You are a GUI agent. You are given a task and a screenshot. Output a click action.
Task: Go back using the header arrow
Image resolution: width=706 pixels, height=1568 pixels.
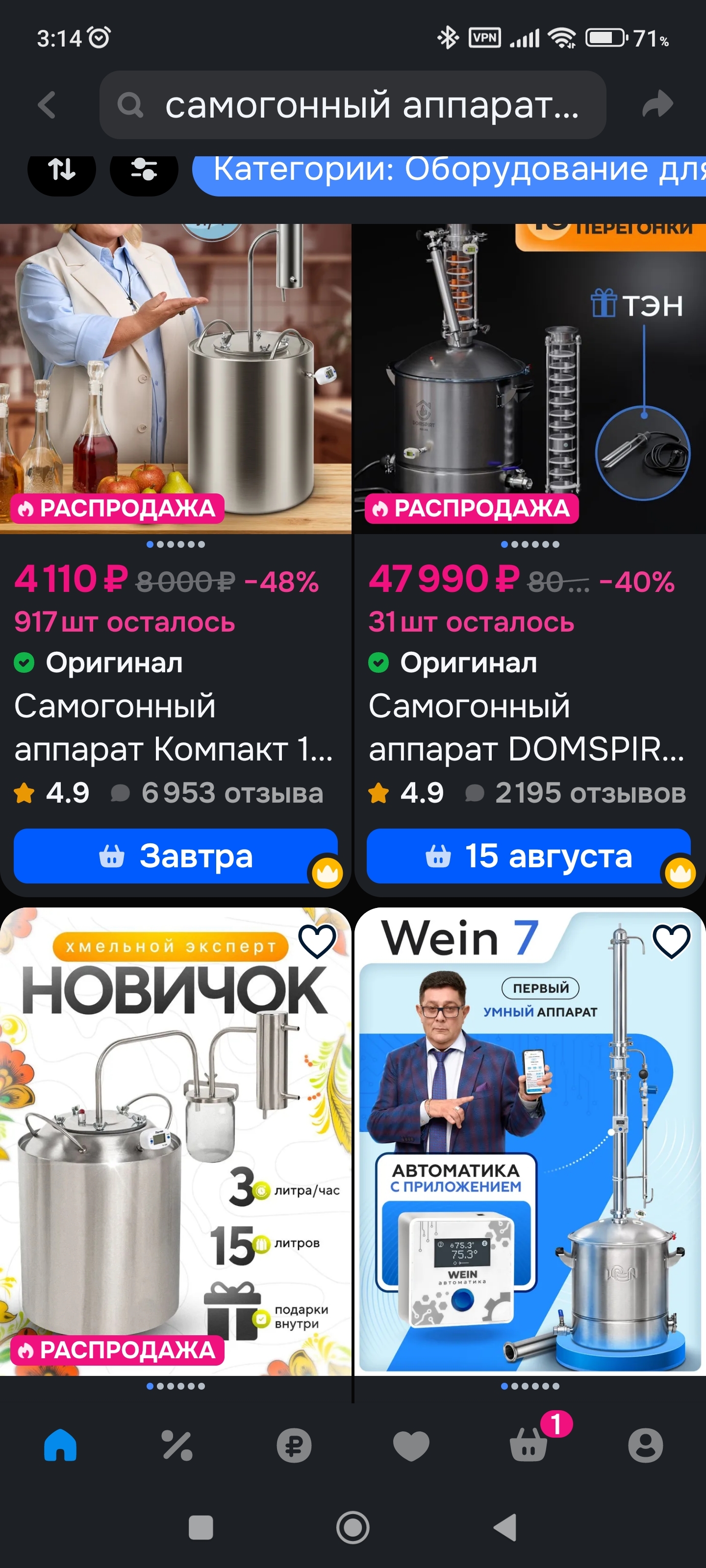[47, 105]
